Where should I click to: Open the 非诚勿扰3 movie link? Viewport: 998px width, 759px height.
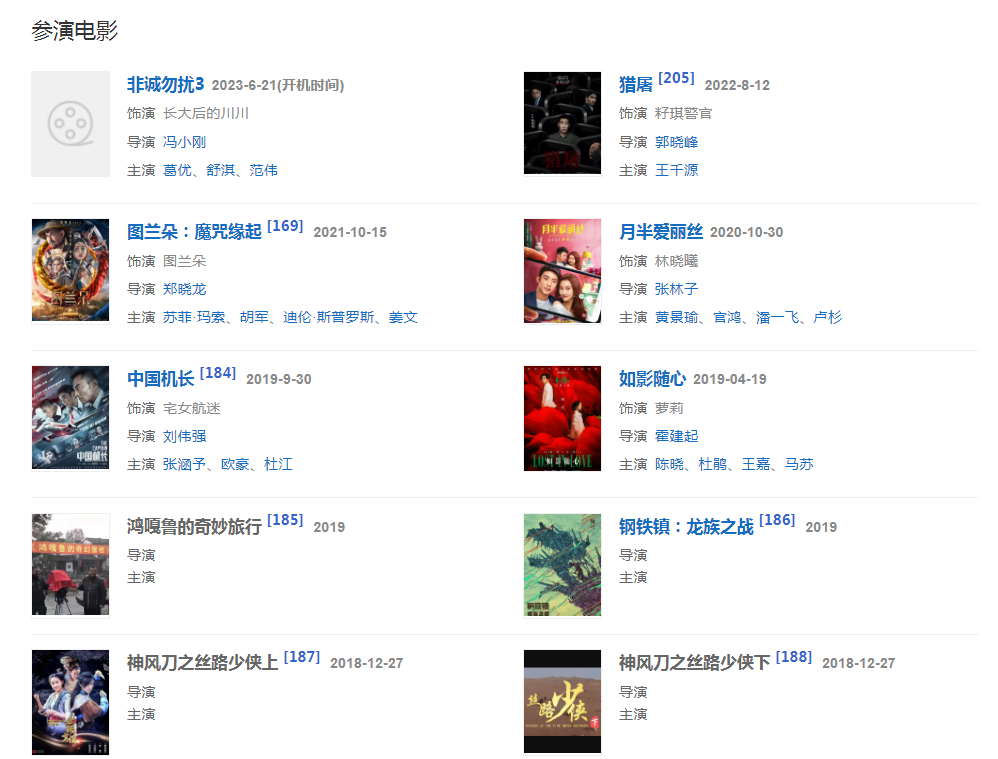(165, 85)
